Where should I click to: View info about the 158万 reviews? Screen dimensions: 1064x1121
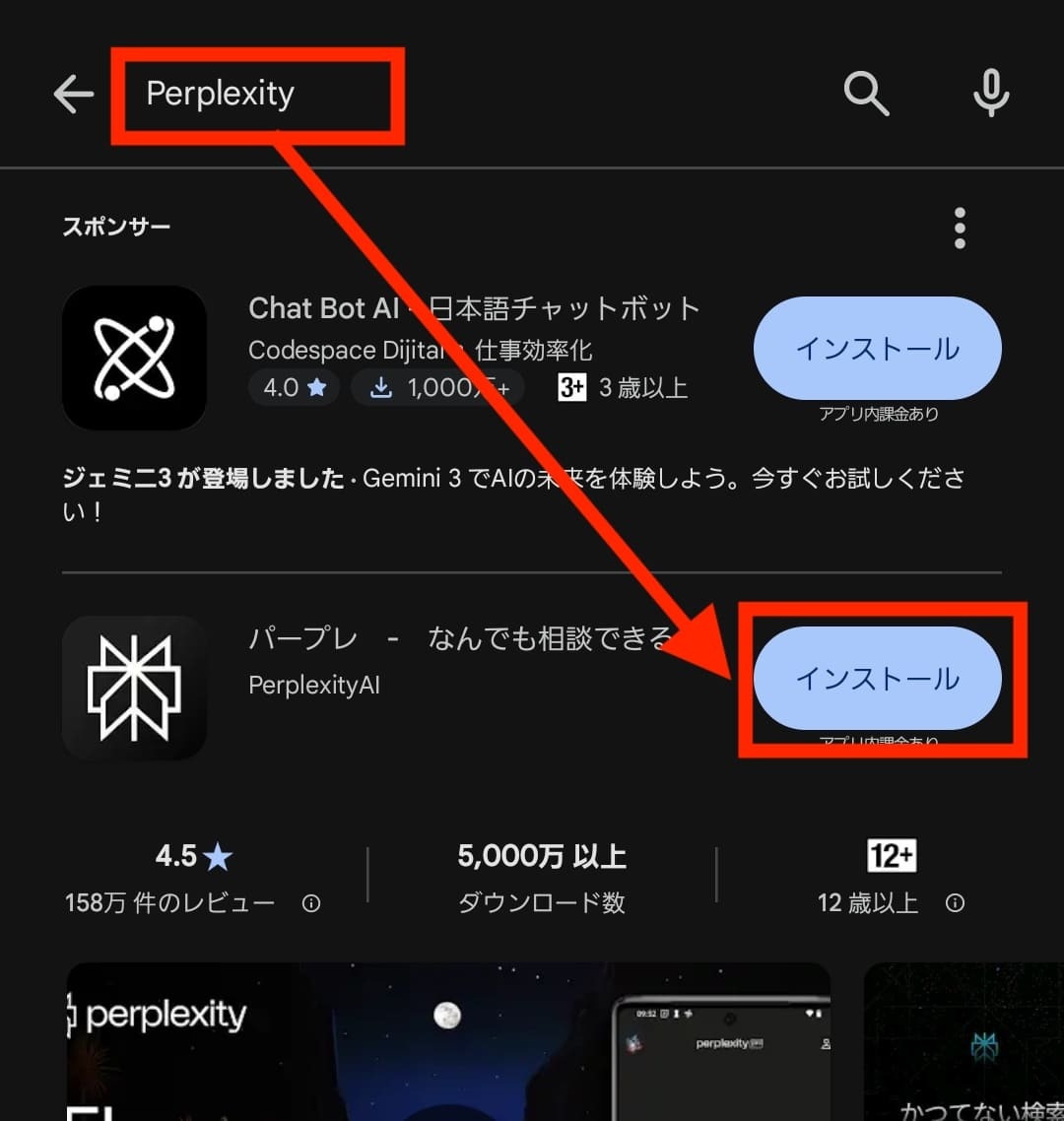click(x=311, y=903)
